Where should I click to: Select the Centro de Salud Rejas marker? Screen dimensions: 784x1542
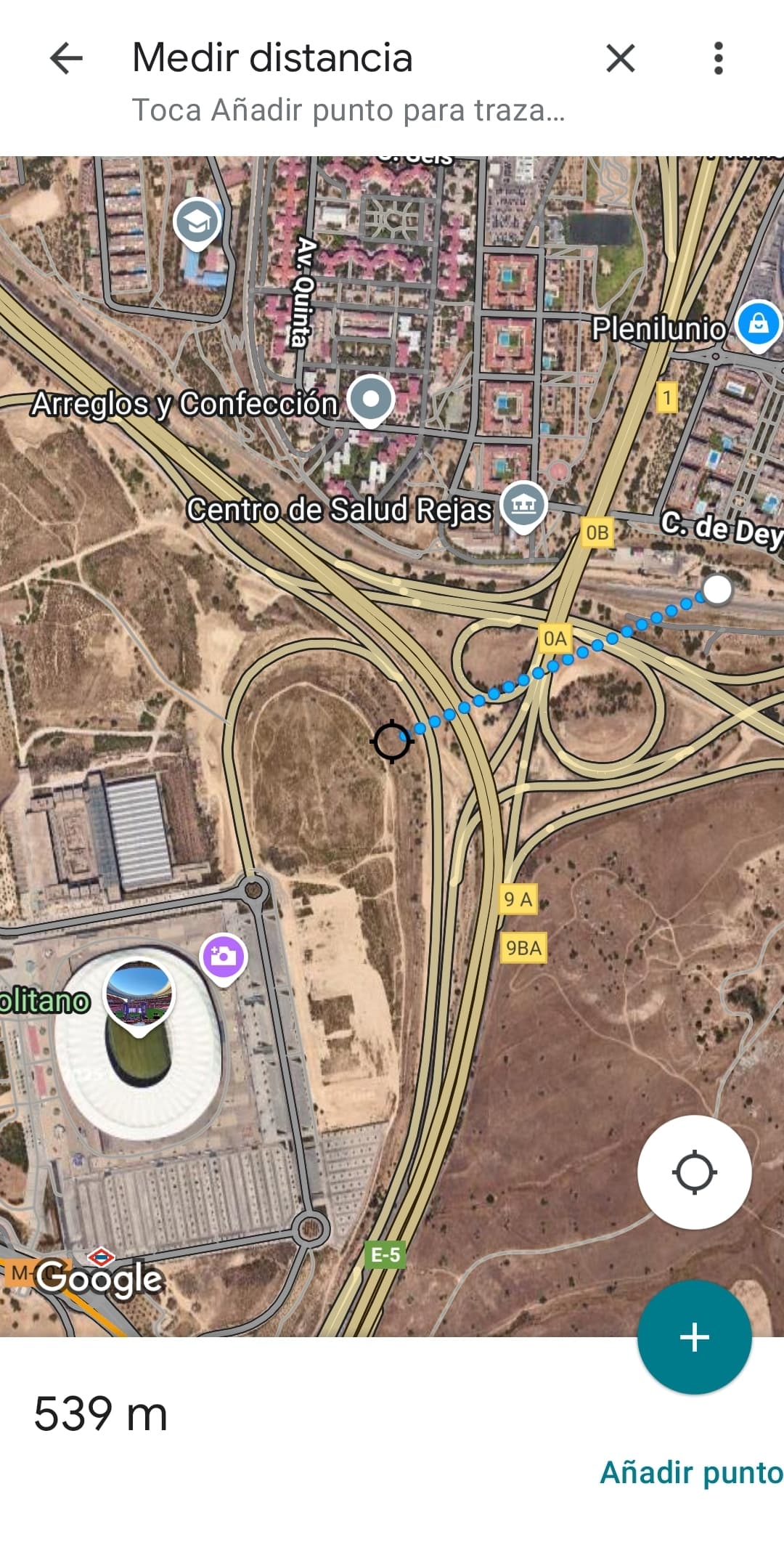point(523,504)
